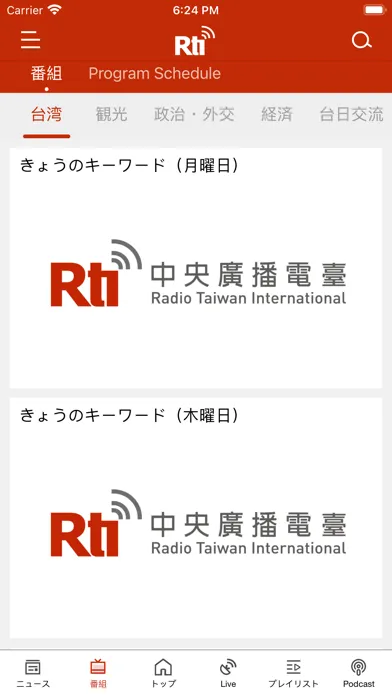This screenshot has width=392, height=696.
Task: Switch to the Podcast tab
Action: point(359,673)
